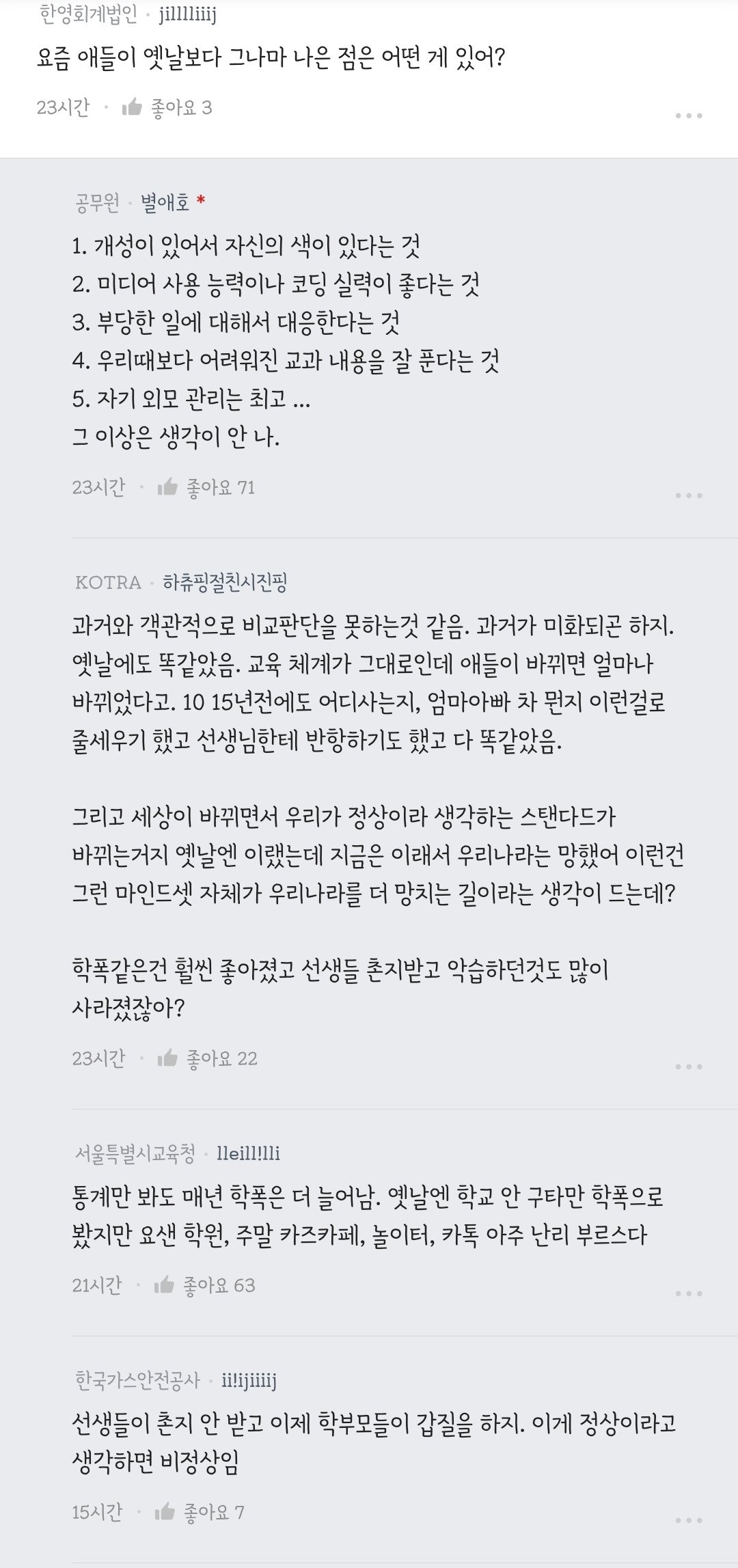
Task: Like the question by jilllliiij
Action: coord(133,107)
